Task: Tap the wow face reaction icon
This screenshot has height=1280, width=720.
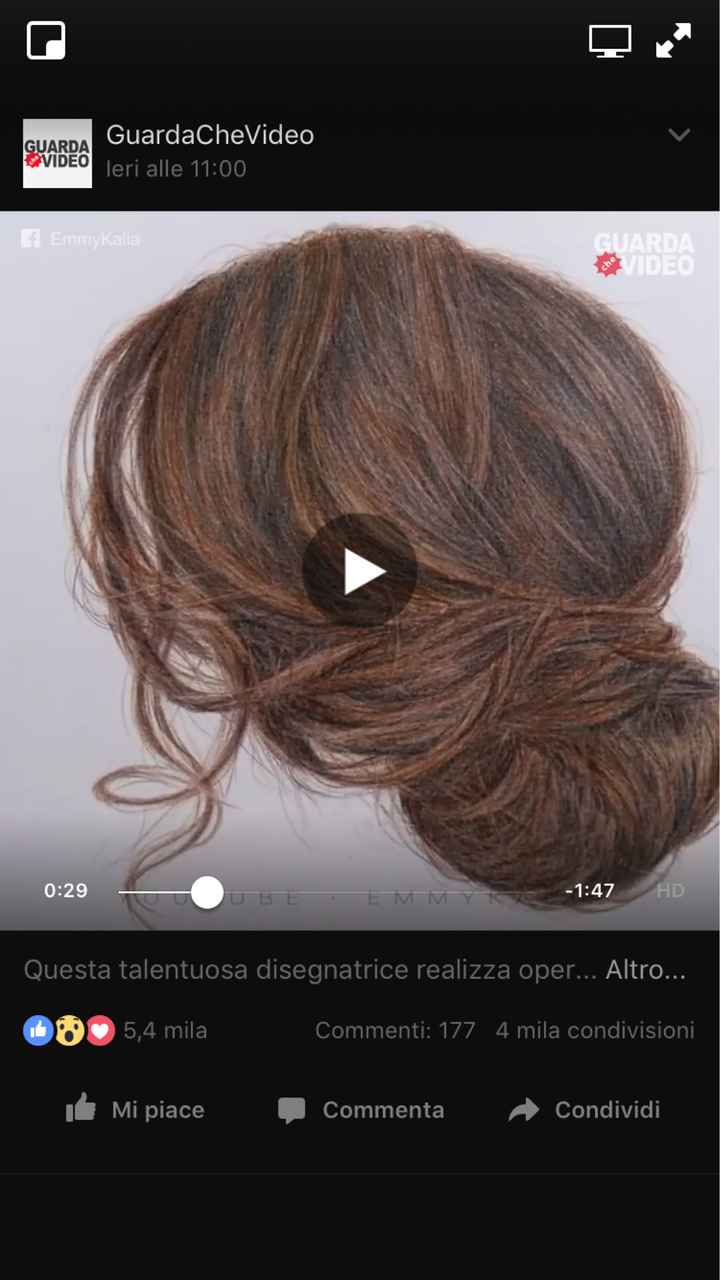Action: coord(69,1030)
